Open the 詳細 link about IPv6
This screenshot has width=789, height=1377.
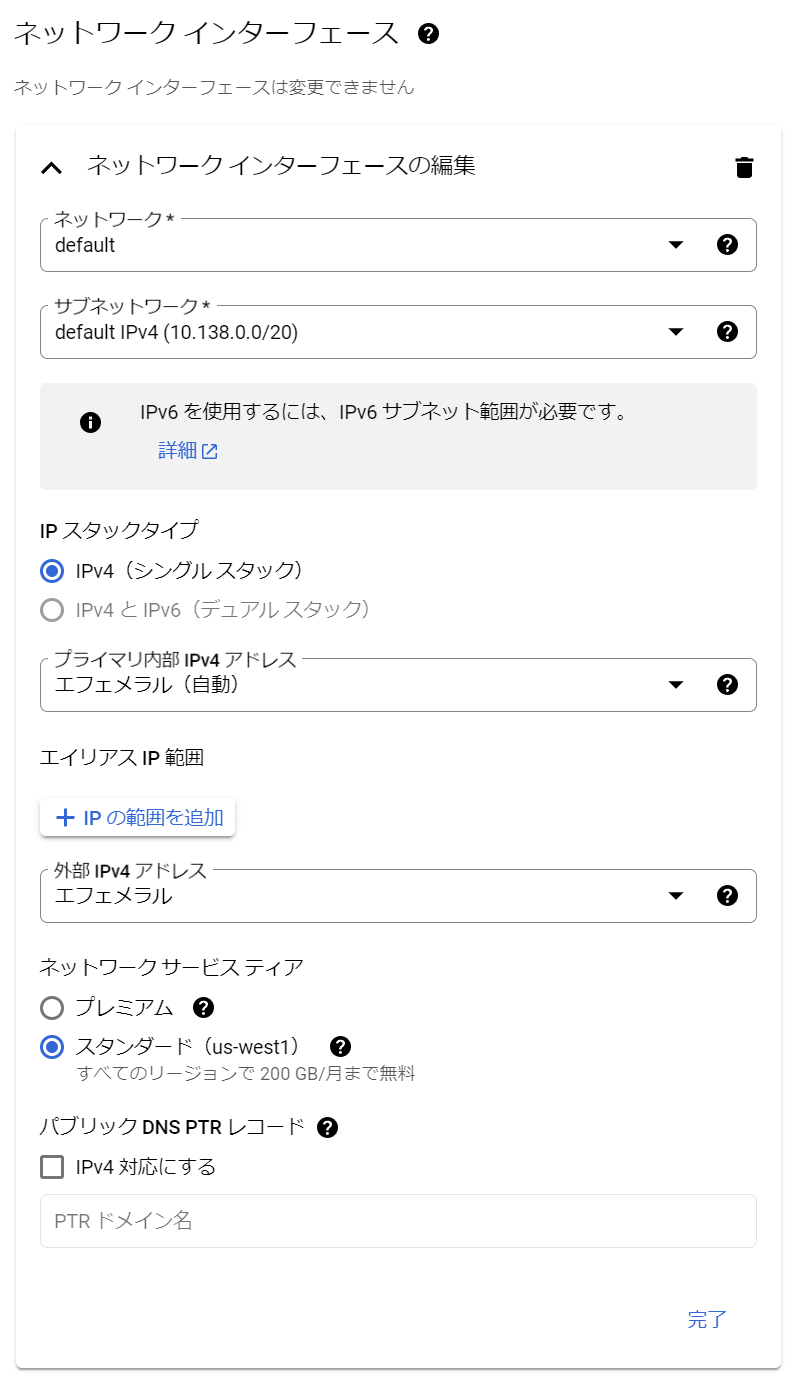point(188,451)
